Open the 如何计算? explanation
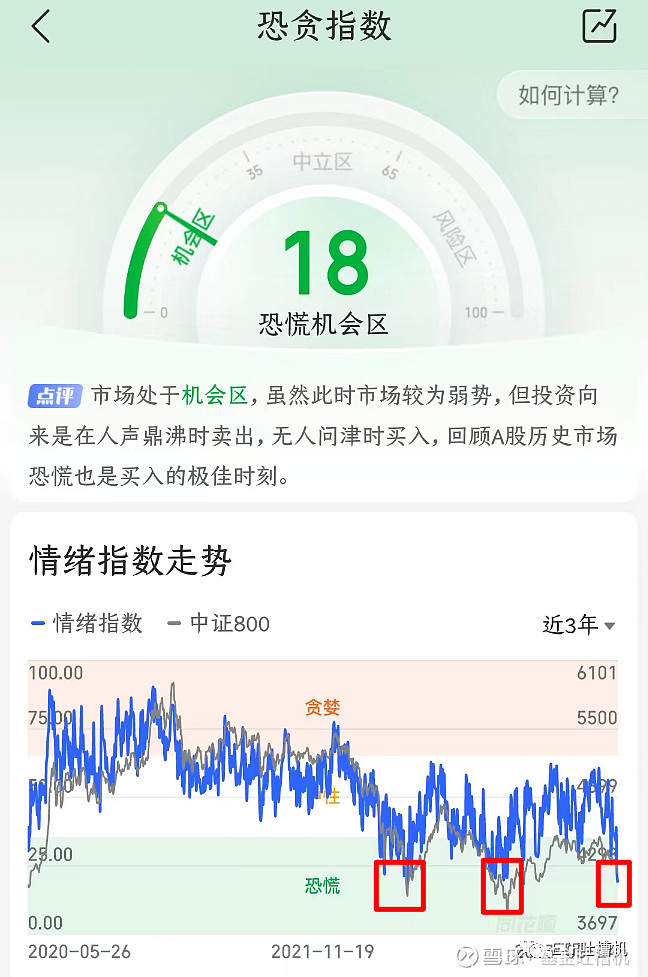Image resolution: width=648 pixels, height=977 pixels. [569, 96]
